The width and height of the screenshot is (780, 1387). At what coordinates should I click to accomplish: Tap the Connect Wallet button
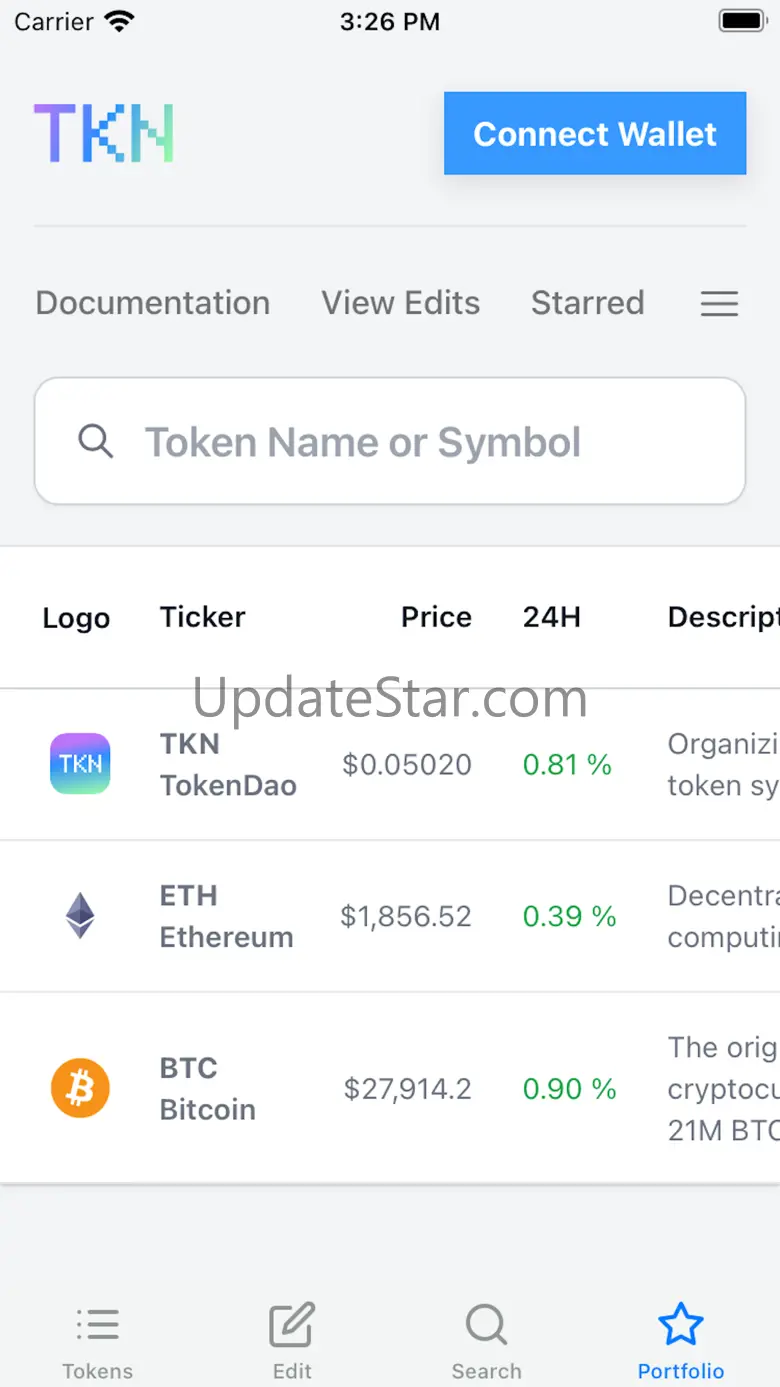(x=595, y=134)
